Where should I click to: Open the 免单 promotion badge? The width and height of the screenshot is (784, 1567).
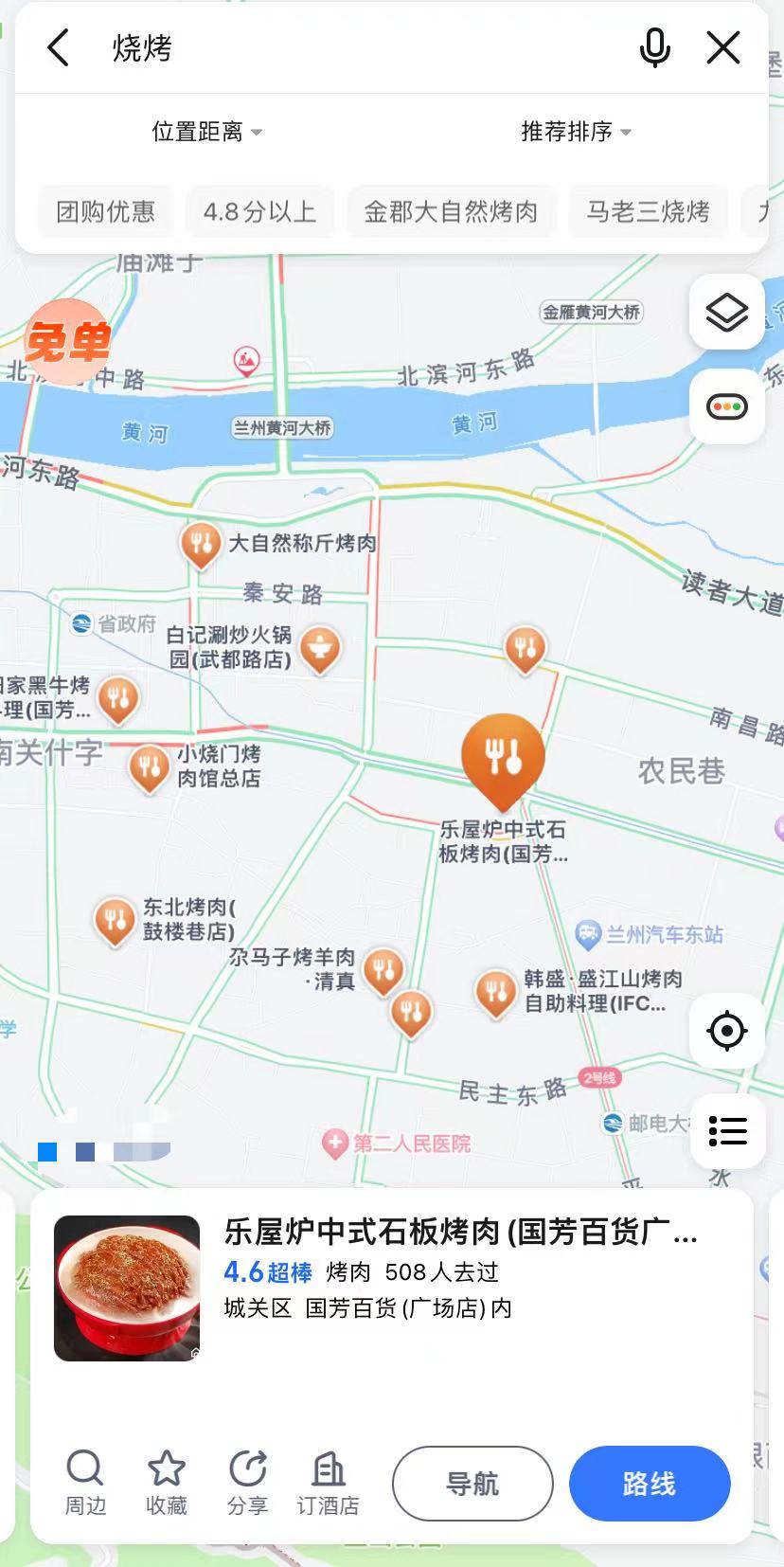pyautogui.click(x=67, y=342)
